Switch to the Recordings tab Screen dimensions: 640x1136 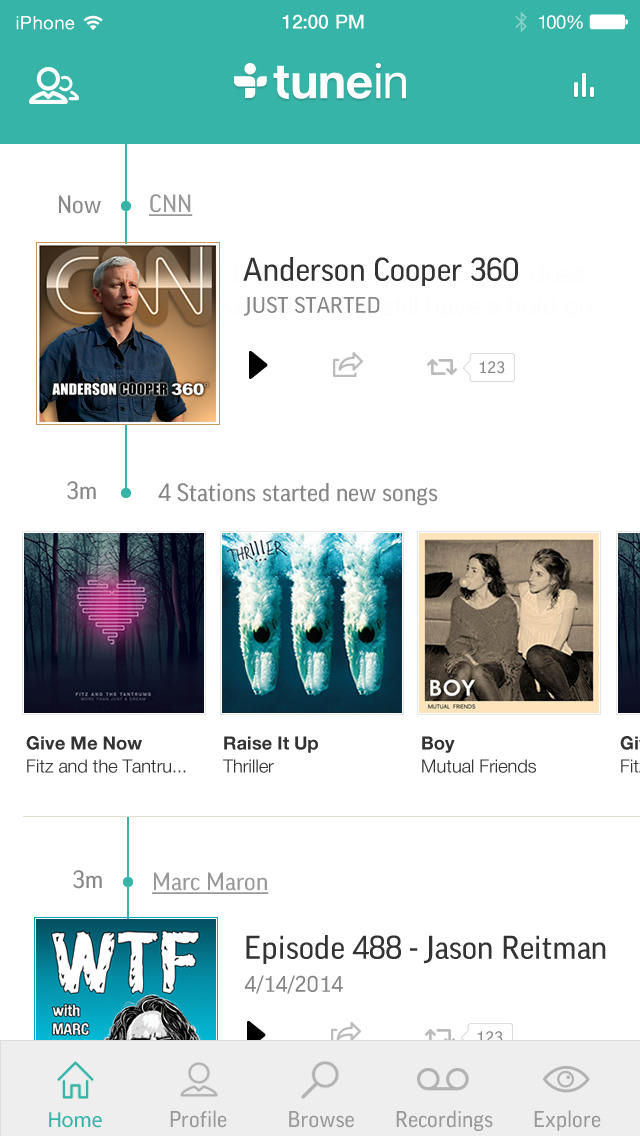click(x=444, y=1094)
